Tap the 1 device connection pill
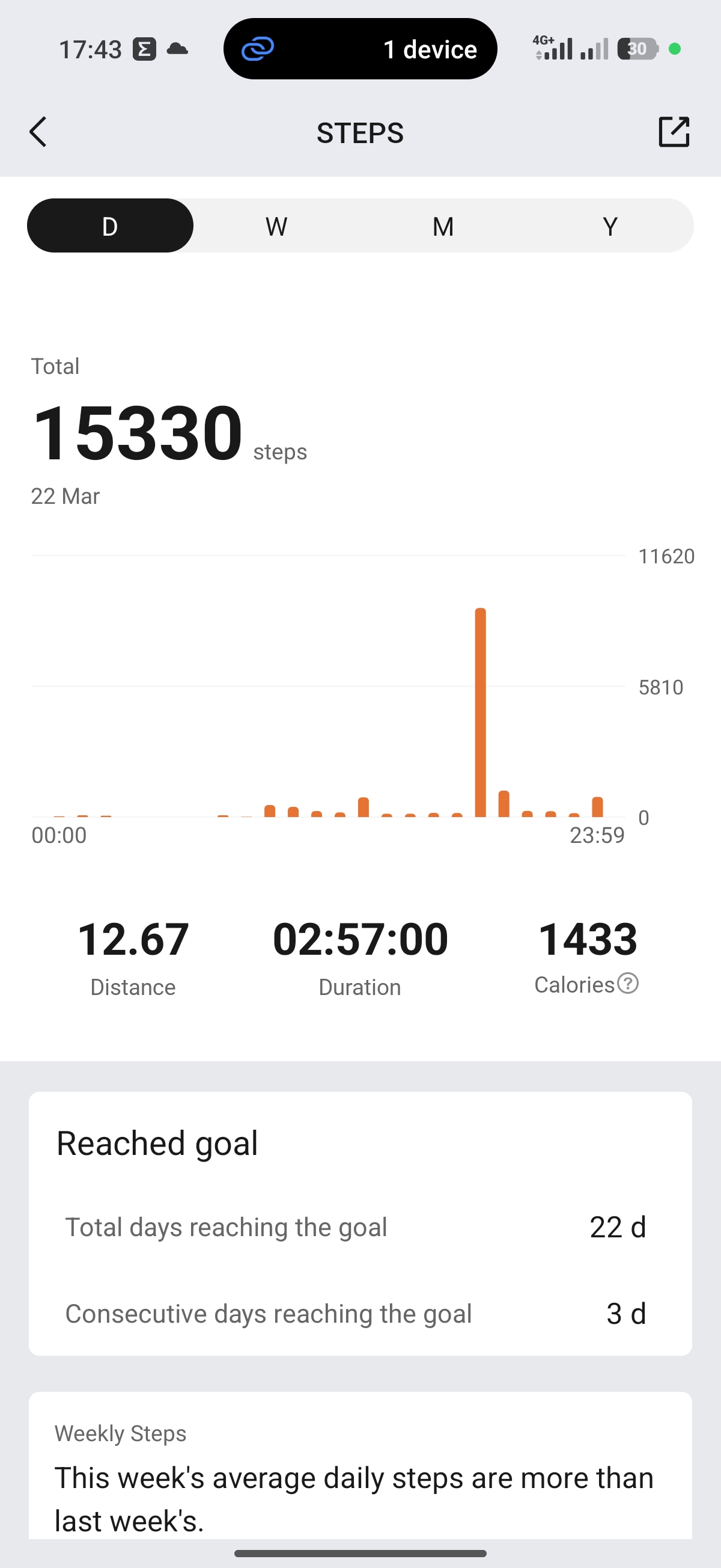 pos(360,49)
